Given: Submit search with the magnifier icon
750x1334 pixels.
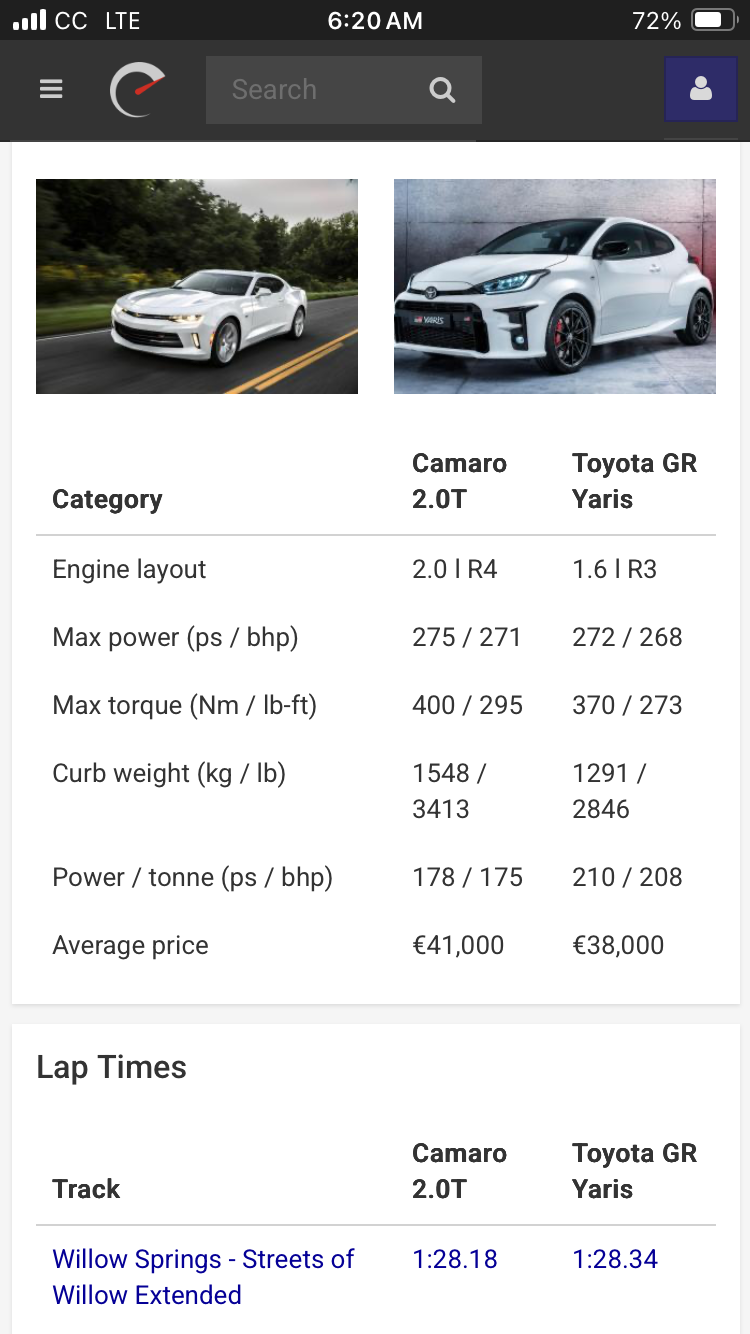Looking at the screenshot, I should pos(442,90).
